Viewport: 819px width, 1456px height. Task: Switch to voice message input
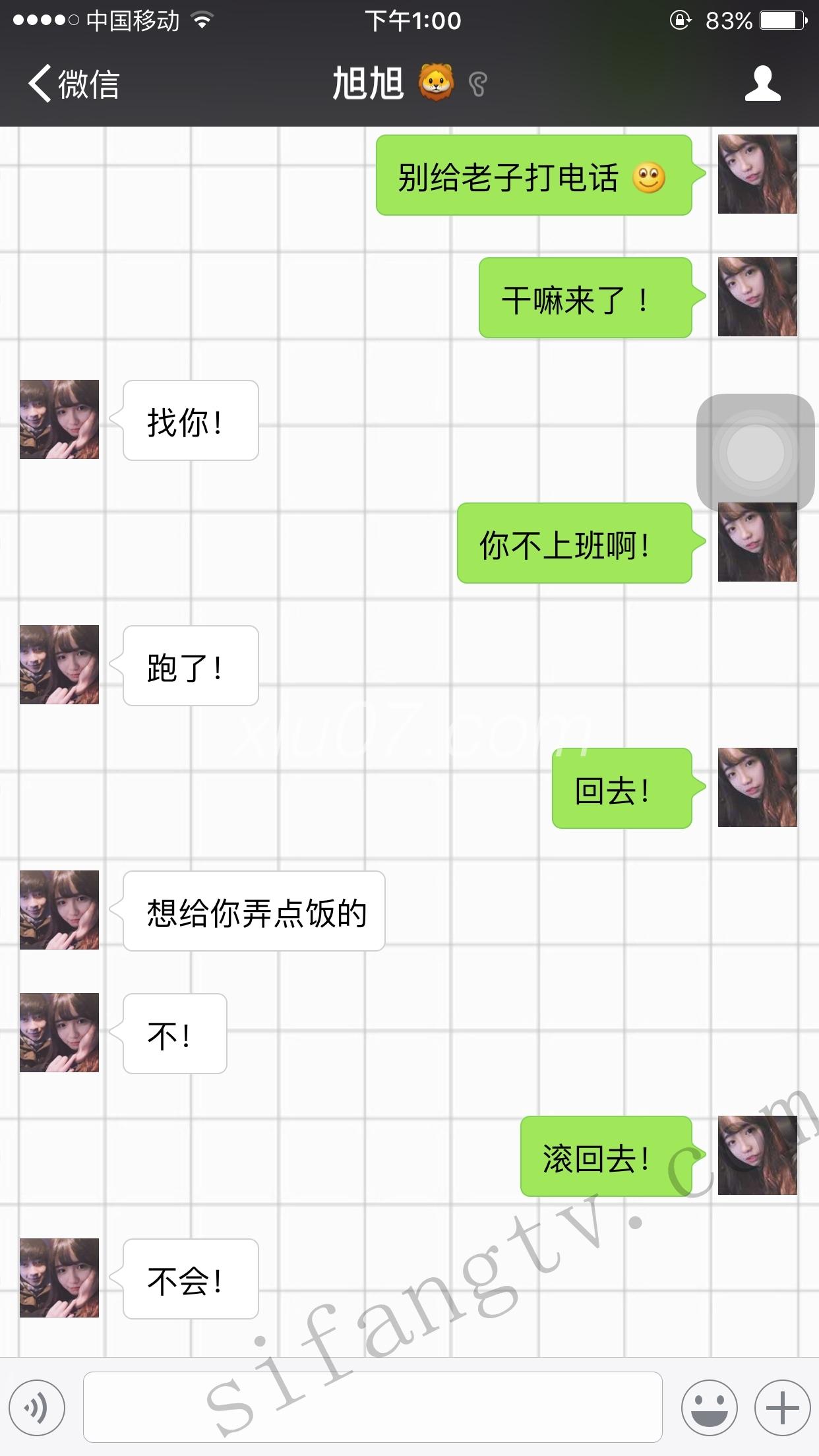point(37,1408)
